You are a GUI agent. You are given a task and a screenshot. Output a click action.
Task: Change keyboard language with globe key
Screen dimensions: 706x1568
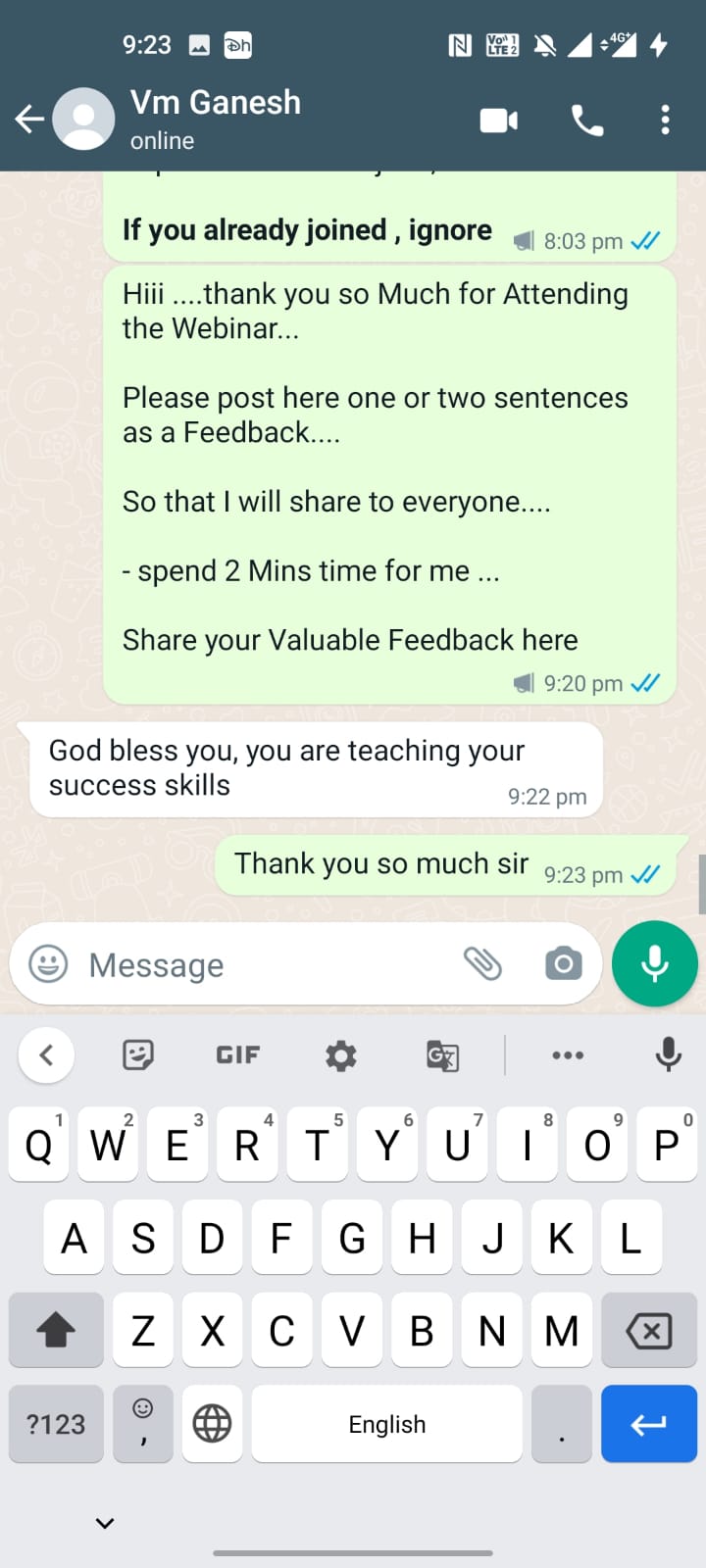(212, 1424)
